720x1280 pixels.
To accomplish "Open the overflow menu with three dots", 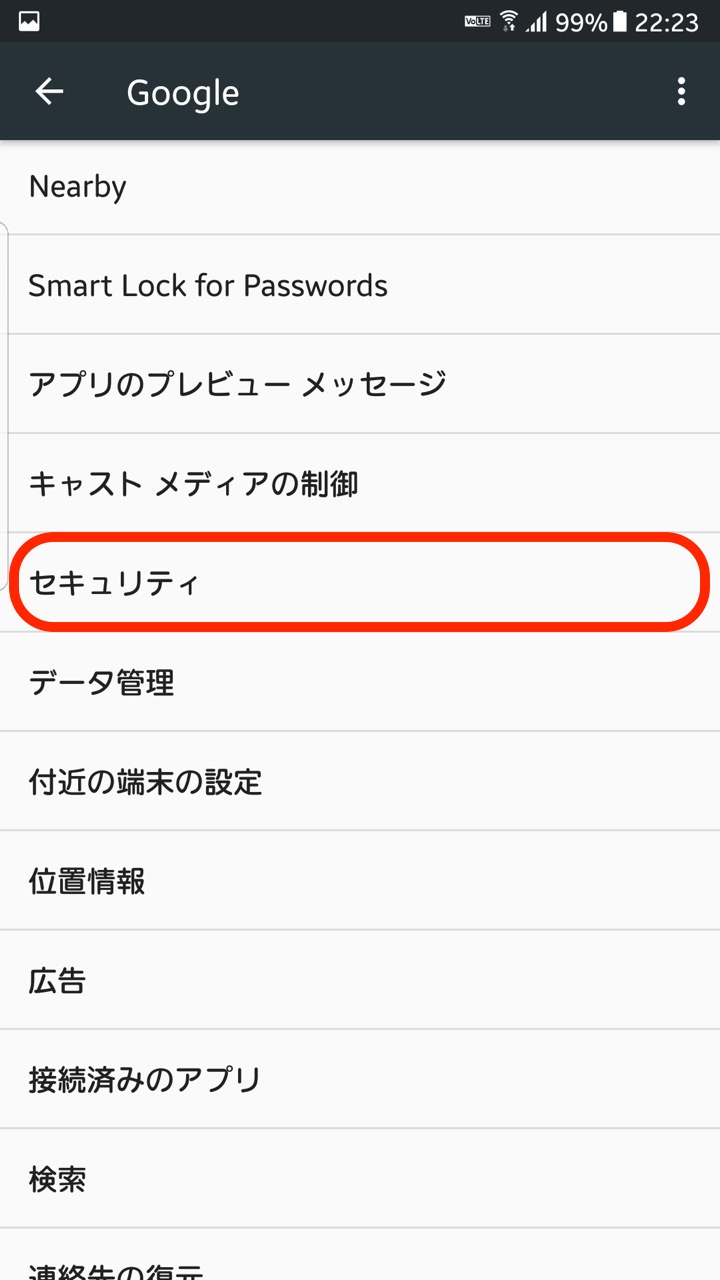I will pyautogui.click(x=681, y=91).
